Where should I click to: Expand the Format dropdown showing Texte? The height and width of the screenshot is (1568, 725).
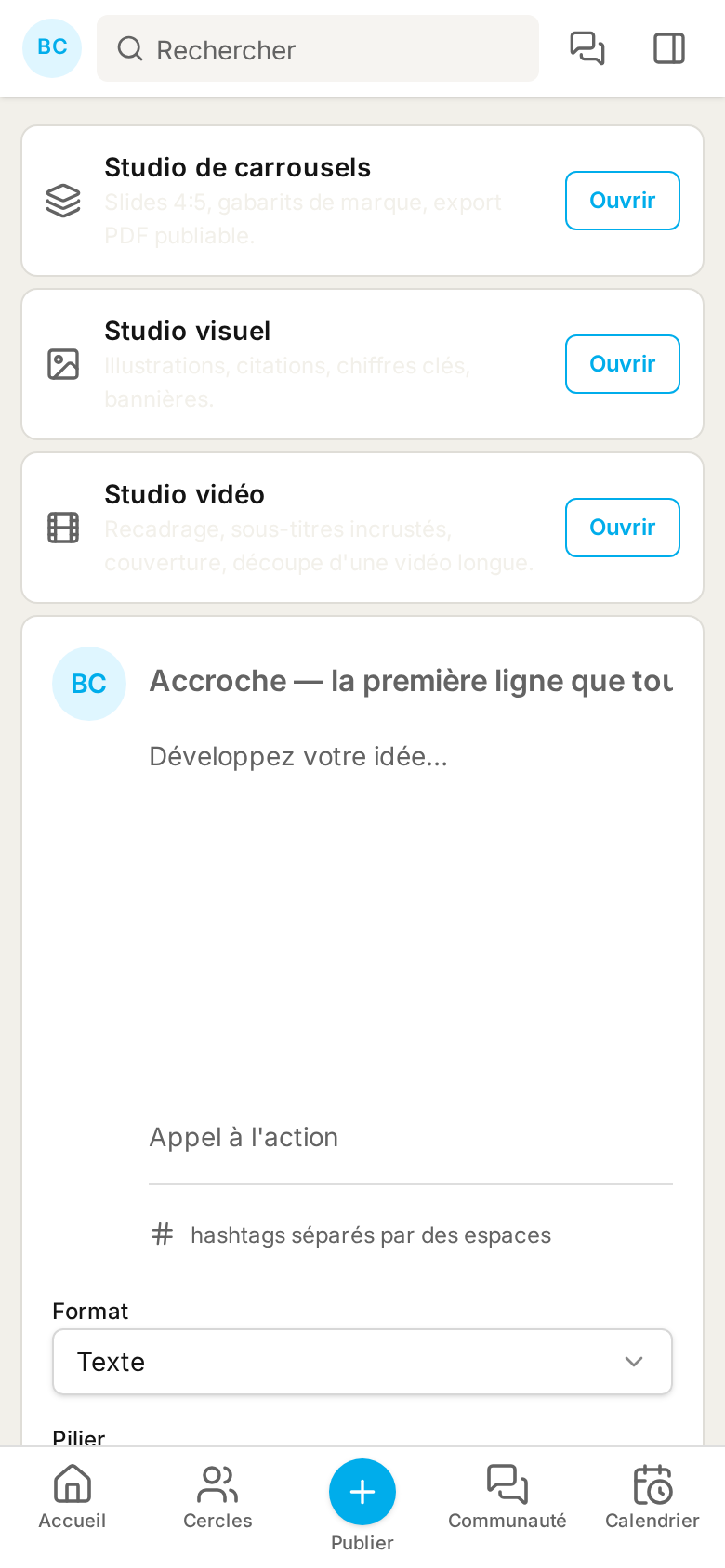pos(362,1362)
